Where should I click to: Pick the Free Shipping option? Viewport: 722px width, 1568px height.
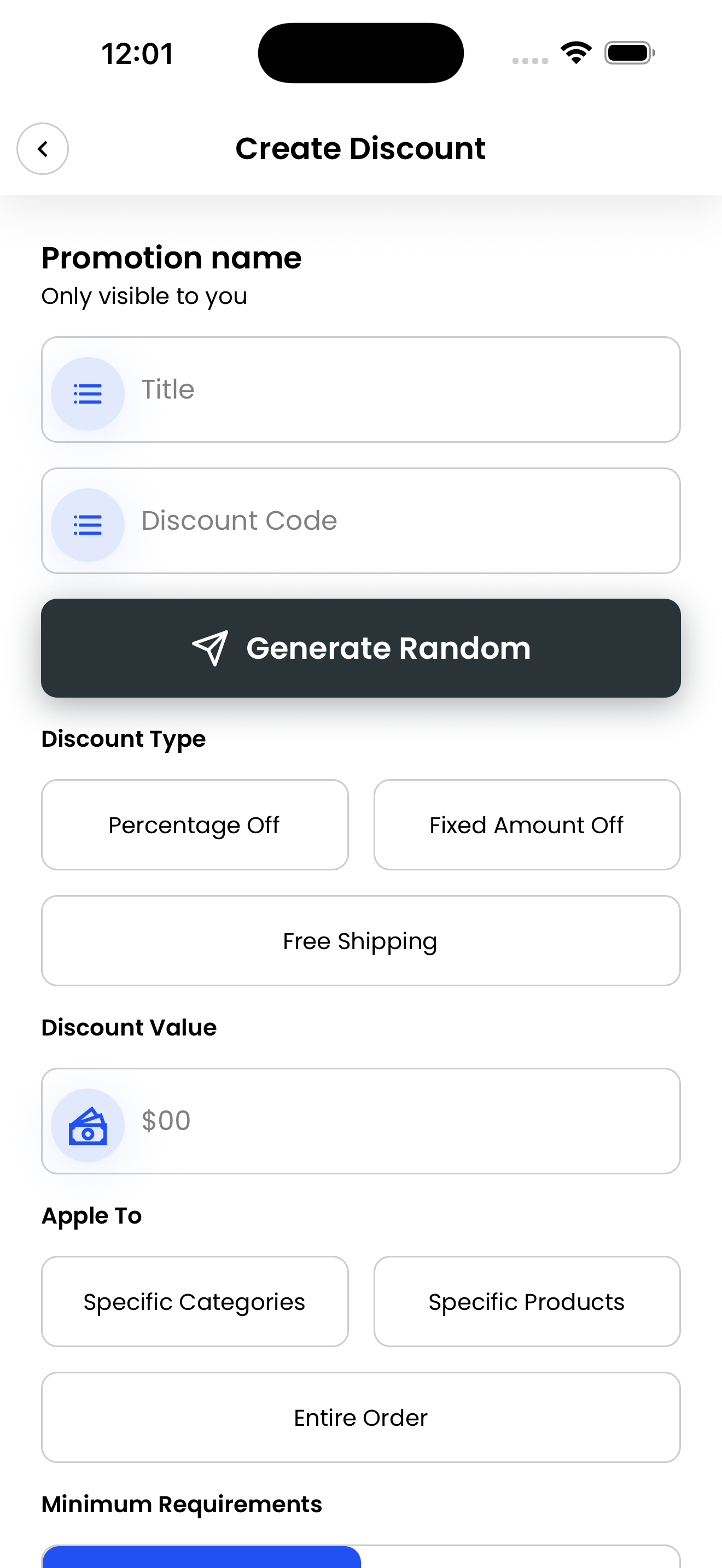(x=360, y=940)
